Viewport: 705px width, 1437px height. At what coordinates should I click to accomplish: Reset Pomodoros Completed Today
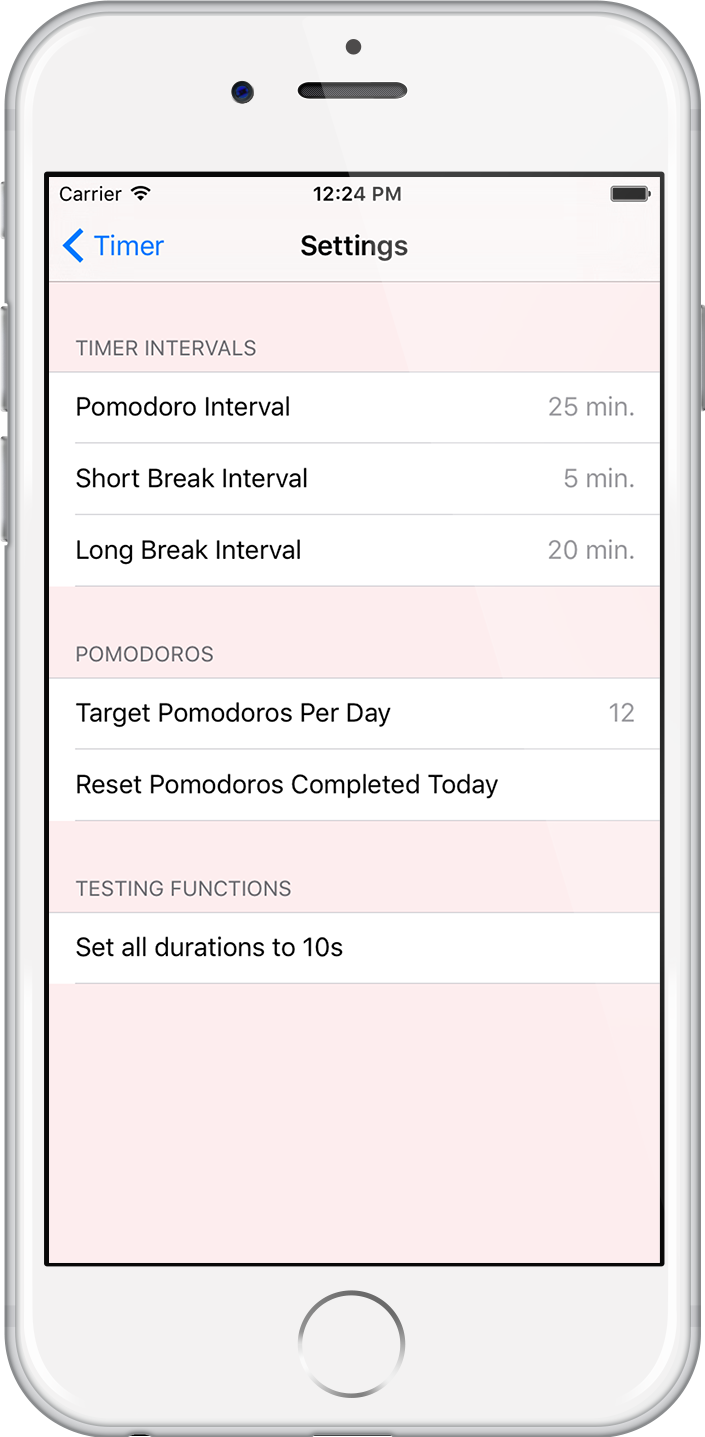[354, 785]
